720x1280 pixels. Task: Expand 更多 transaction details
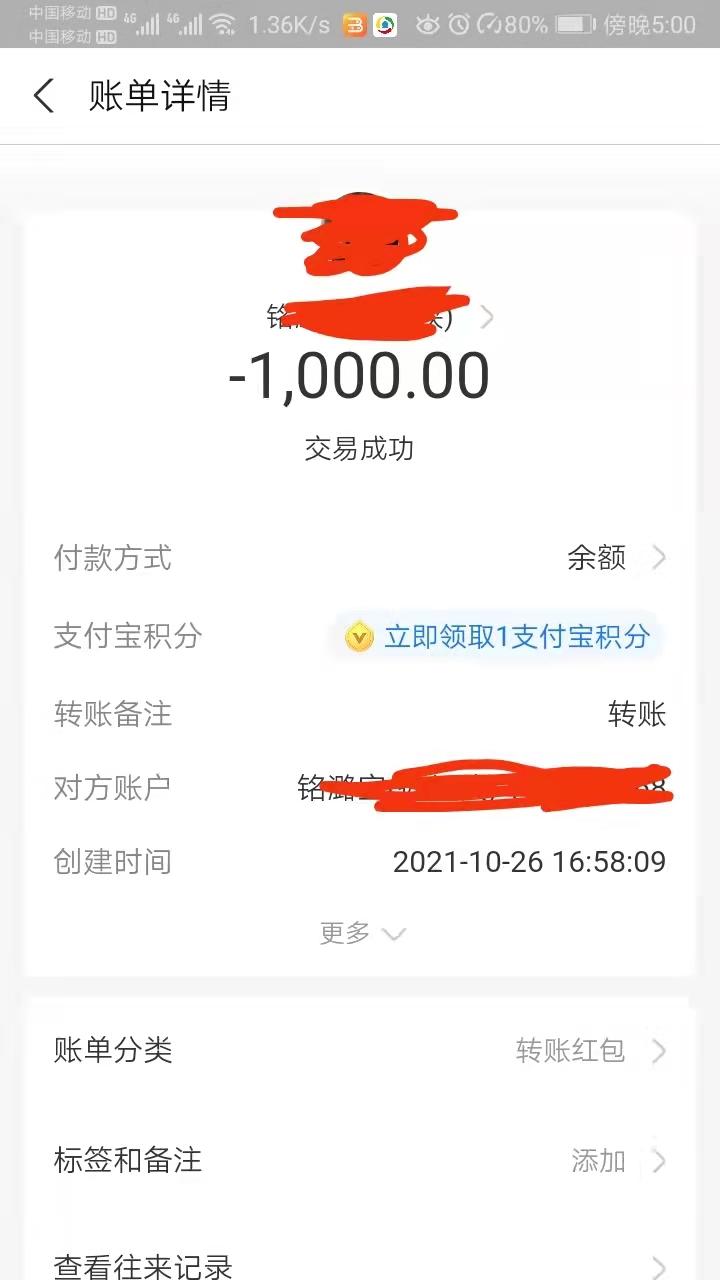361,933
